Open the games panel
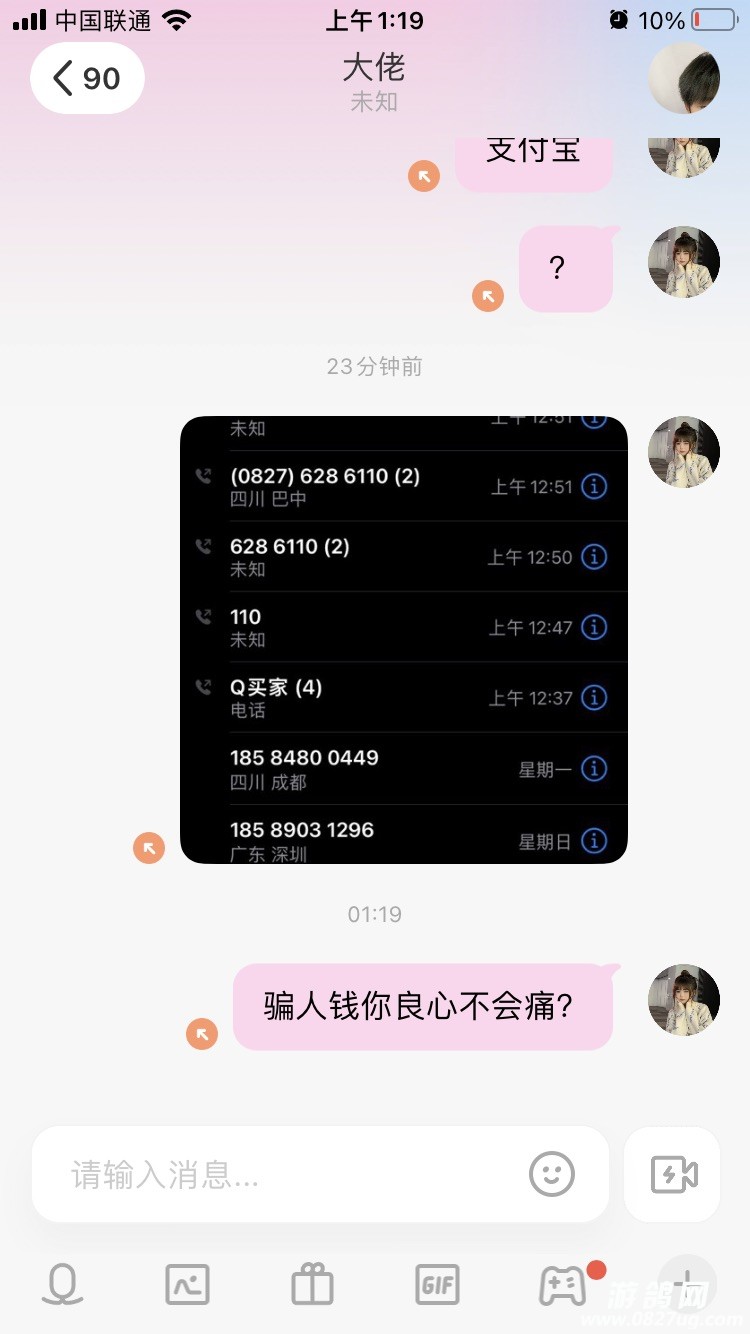 (562, 1284)
